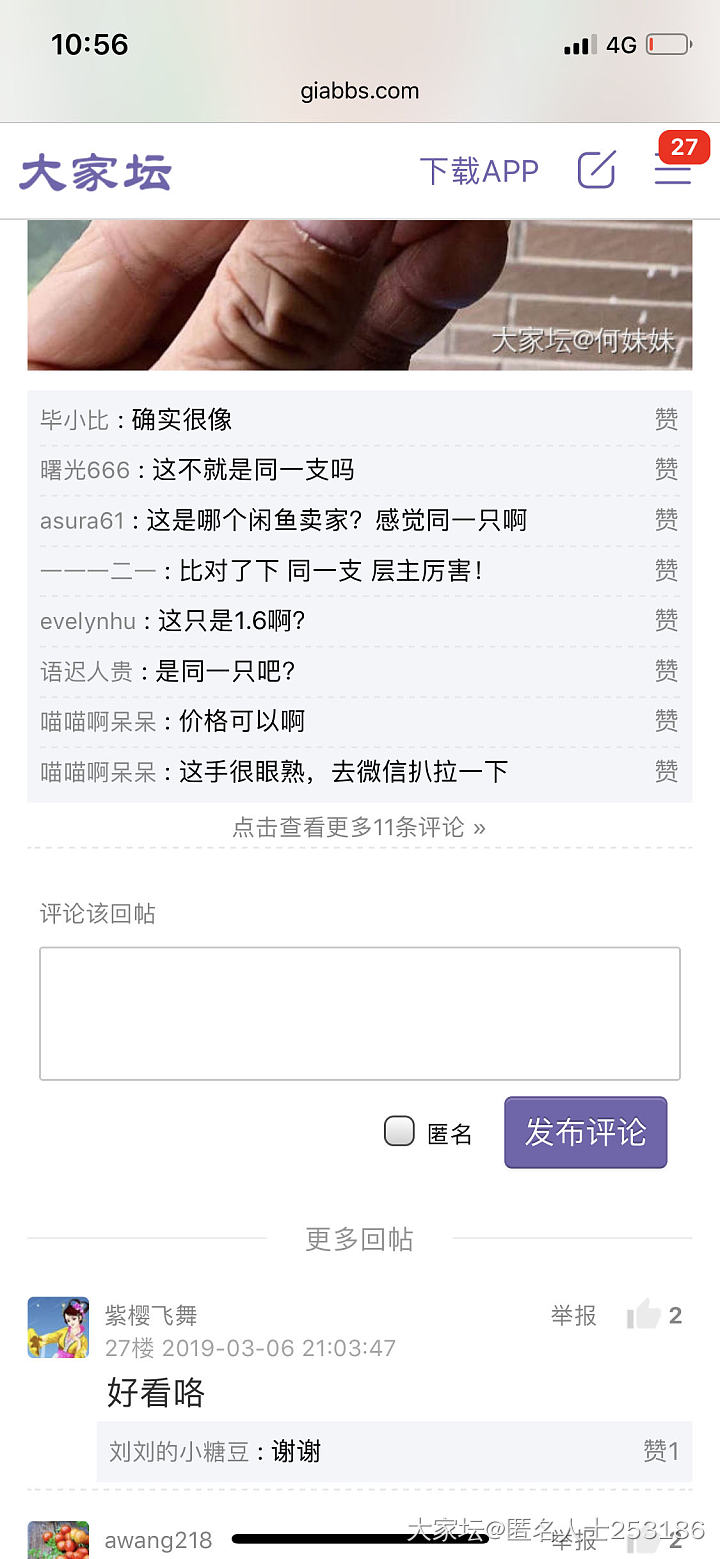
Task: Open the photo posted by 何妹妹
Action: click(360, 295)
